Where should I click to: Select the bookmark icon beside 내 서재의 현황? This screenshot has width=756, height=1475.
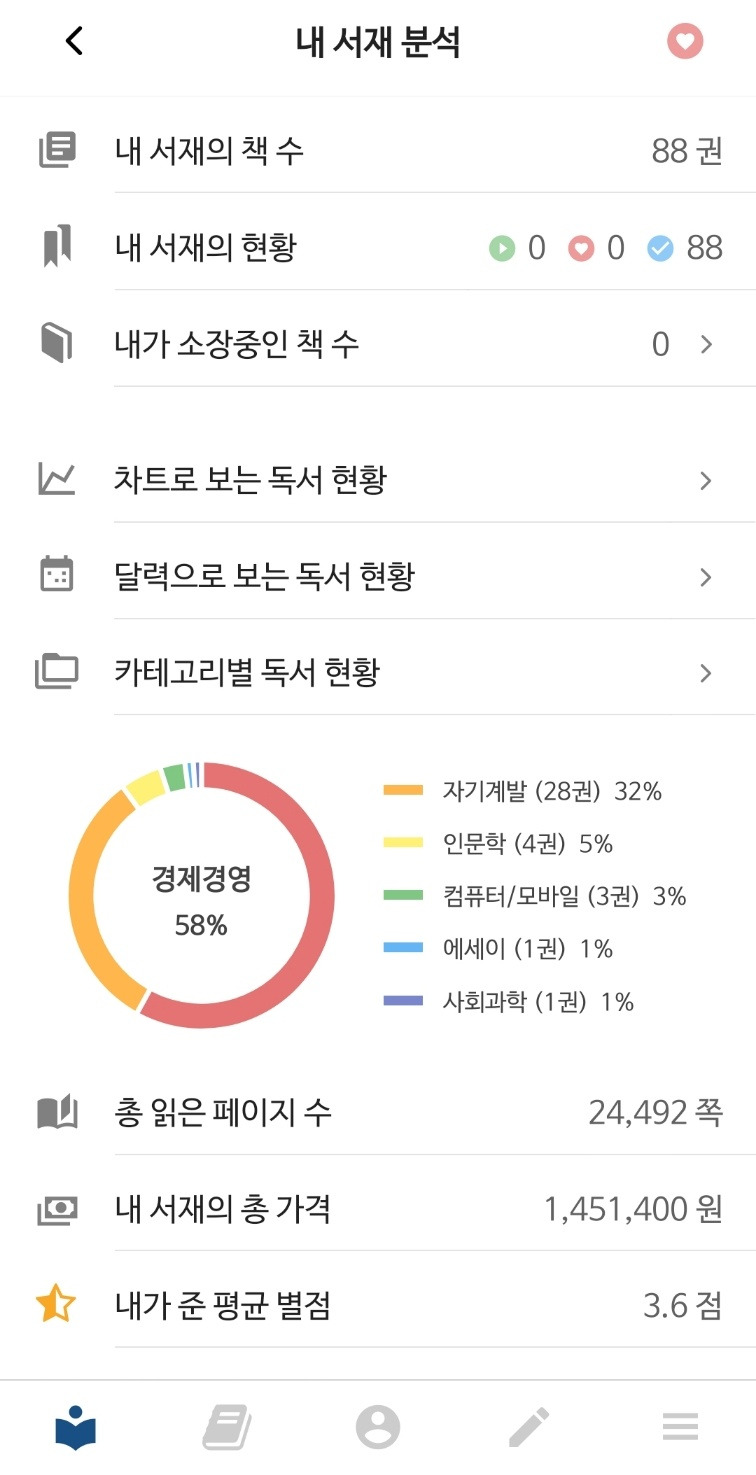coord(57,245)
